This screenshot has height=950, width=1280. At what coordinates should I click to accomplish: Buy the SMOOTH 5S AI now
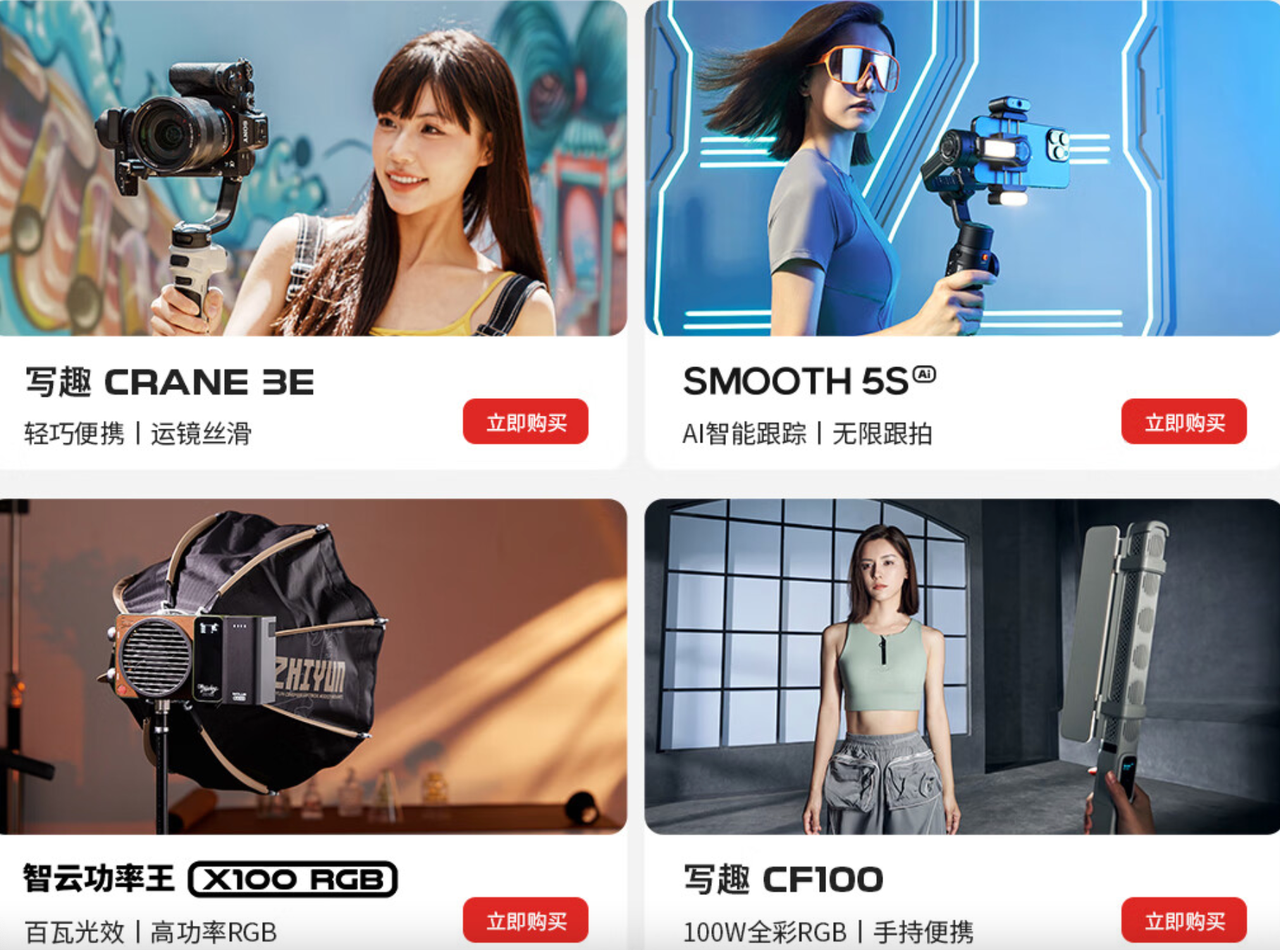pos(1183,422)
